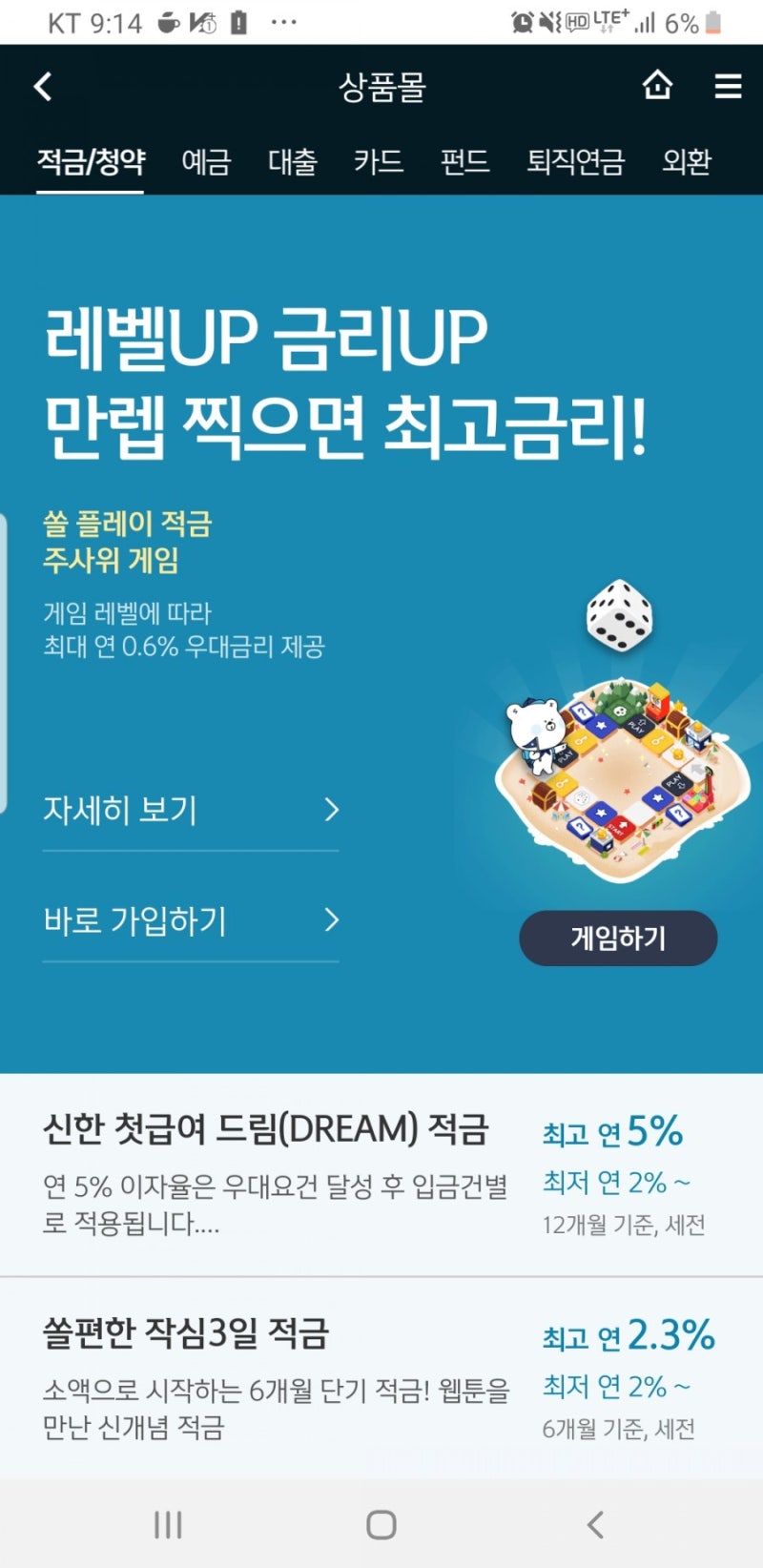Screen dimensions: 763x1568
Task: Tap the system home button
Action: click(x=381, y=1524)
